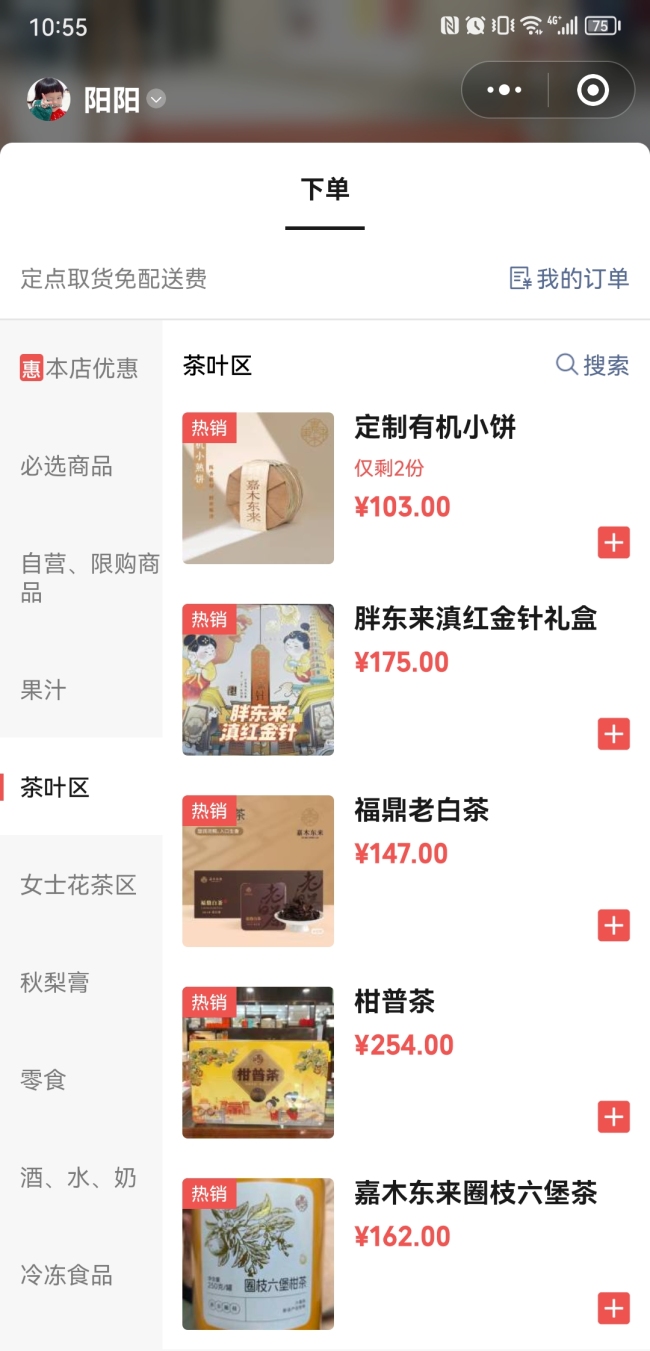Go to the 果汁 category
This screenshot has width=650, height=1351.
coord(44,690)
